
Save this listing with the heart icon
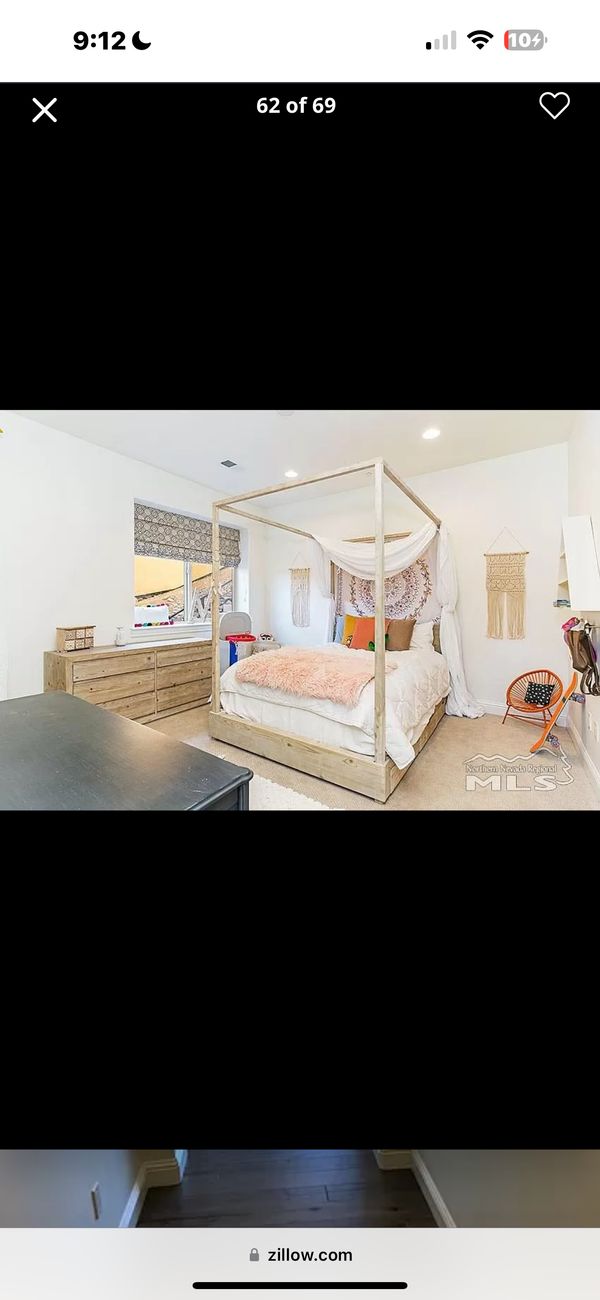pyautogui.click(x=554, y=106)
